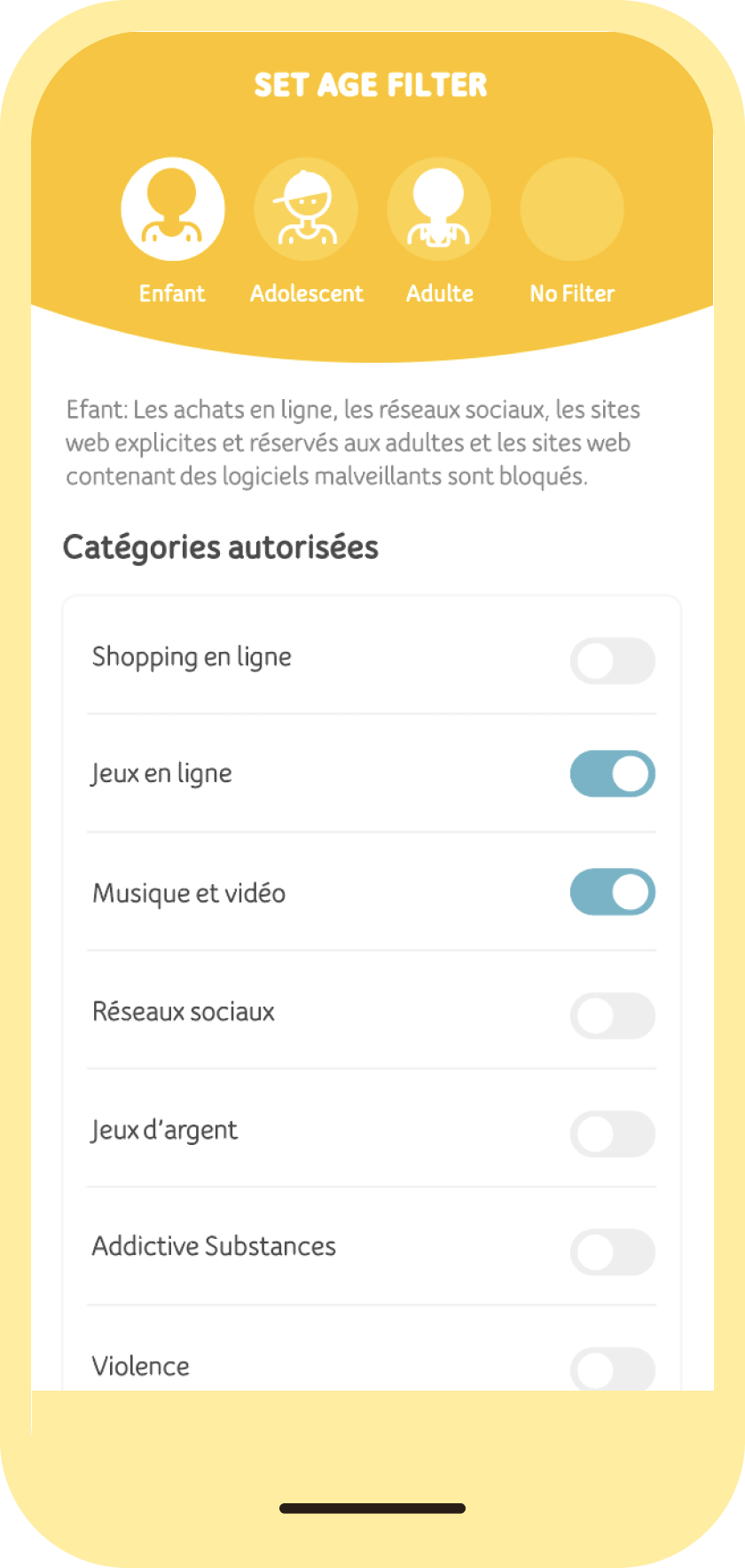Disable Musique et vidéo
This screenshot has height=1568, width=745.
point(613,891)
